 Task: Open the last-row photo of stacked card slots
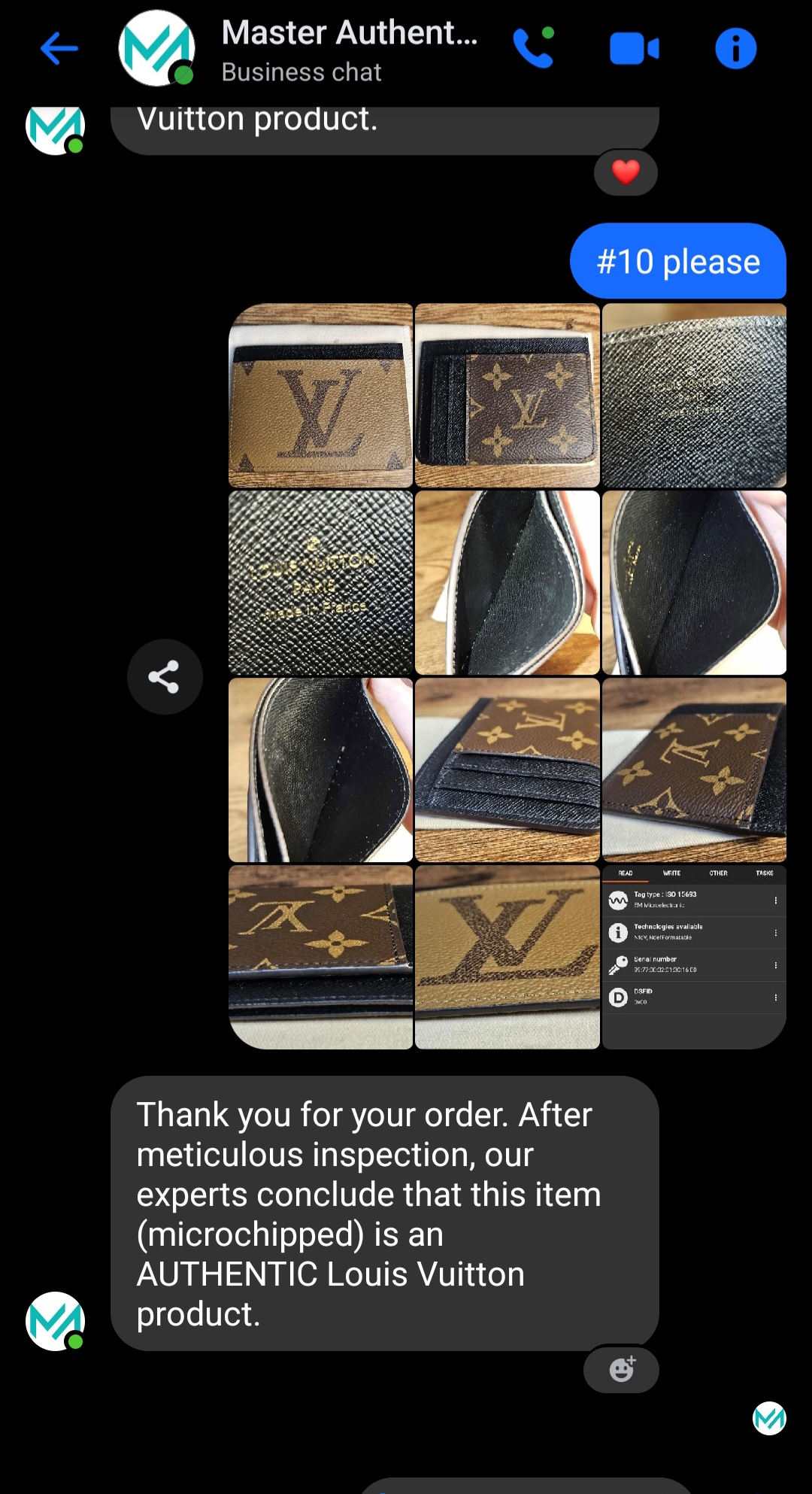click(x=320, y=957)
